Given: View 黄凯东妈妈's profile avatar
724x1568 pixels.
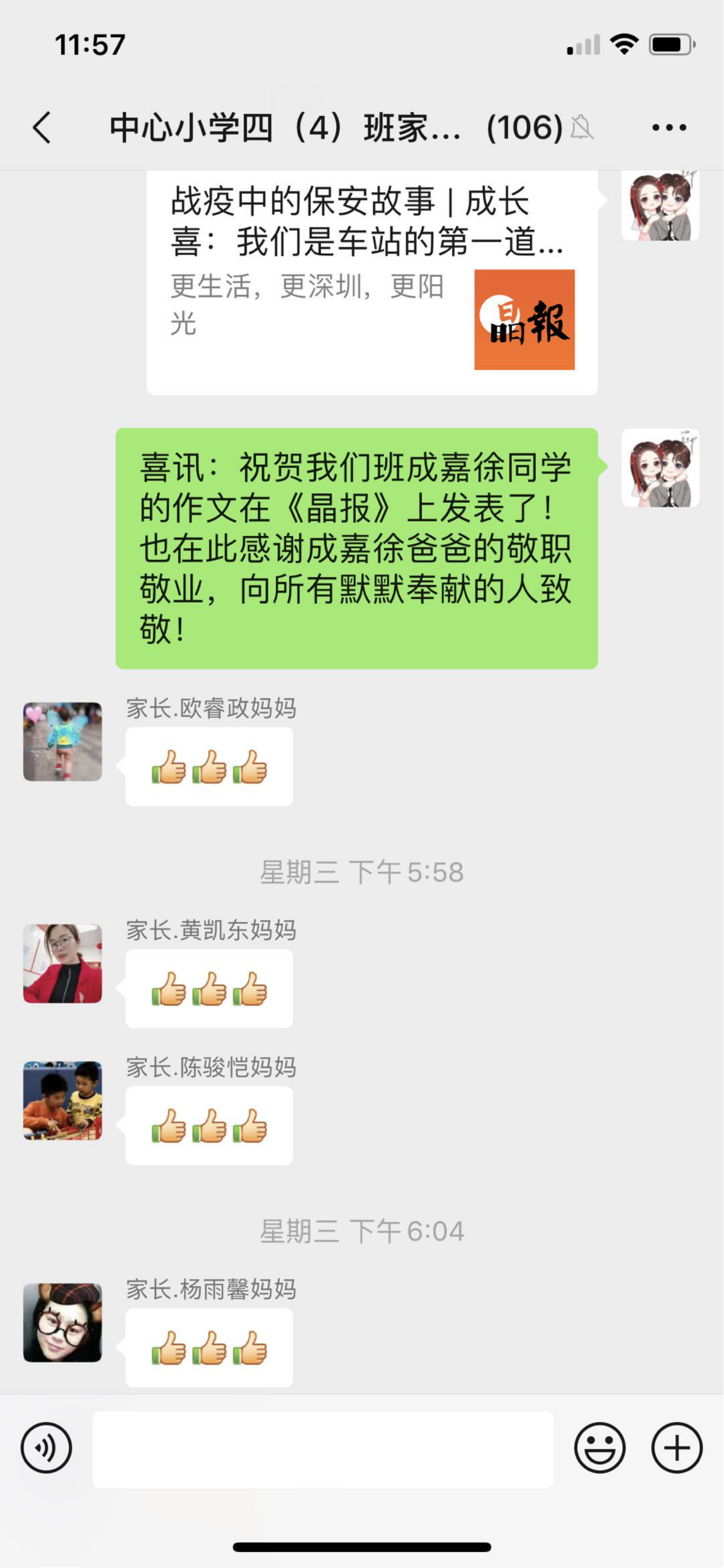Looking at the screenshot, I should click(x=62, y=964).
